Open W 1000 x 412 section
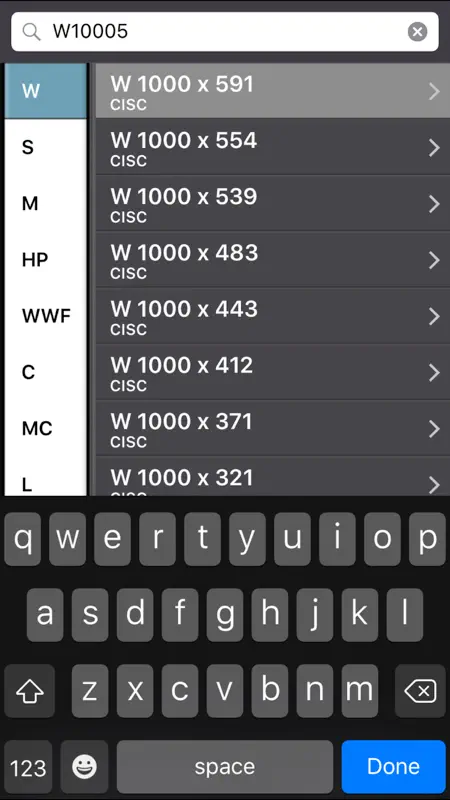450x800 pixels. [x=273, y=372]
